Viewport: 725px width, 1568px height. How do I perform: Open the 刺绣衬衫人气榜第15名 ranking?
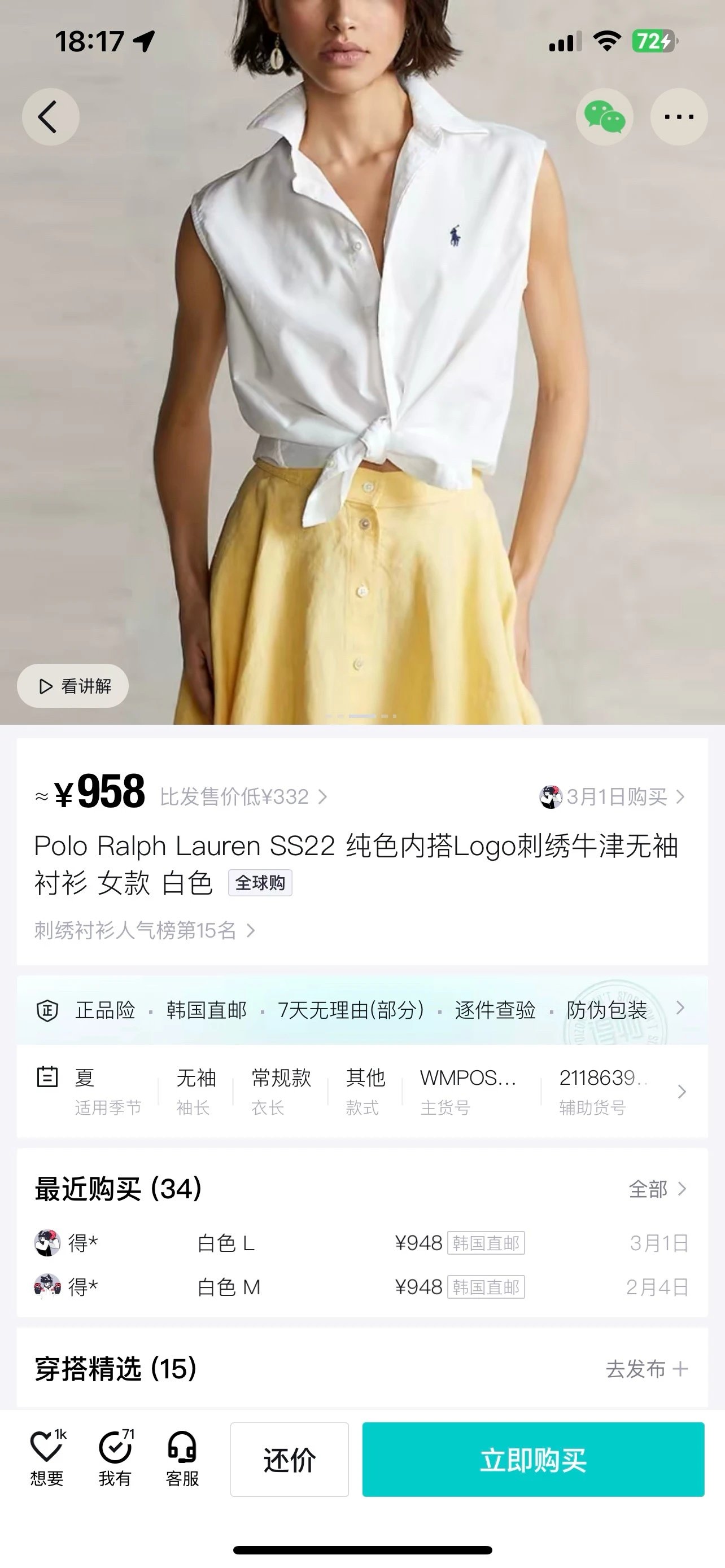(145, 930)
